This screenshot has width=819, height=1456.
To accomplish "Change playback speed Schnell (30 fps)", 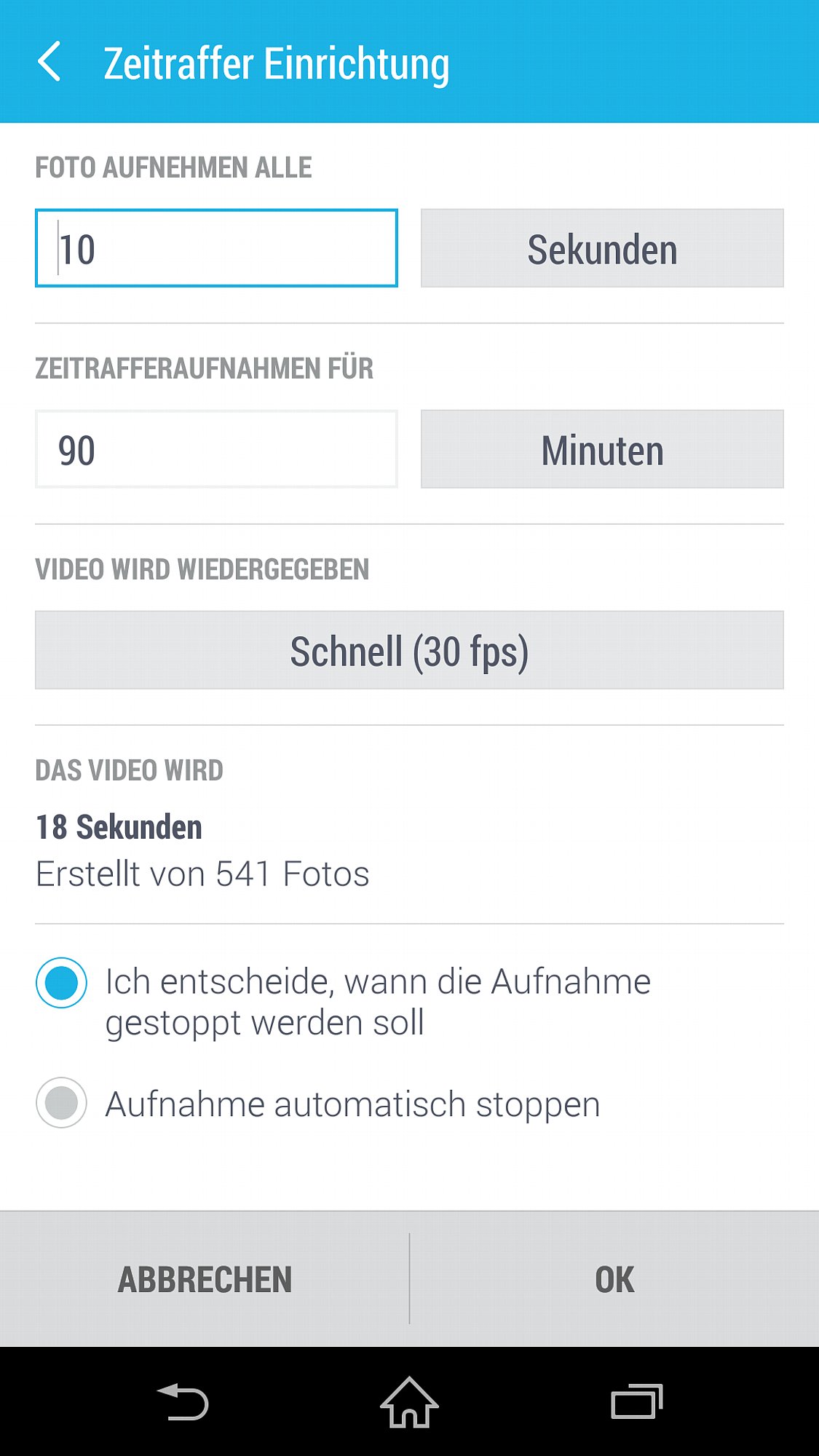I will click(409, 650).
